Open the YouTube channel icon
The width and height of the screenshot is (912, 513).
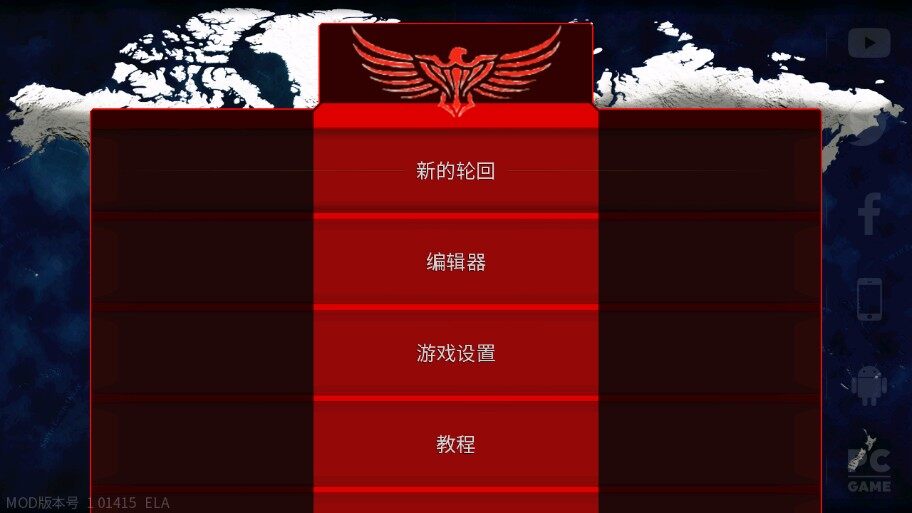[869, 42]
